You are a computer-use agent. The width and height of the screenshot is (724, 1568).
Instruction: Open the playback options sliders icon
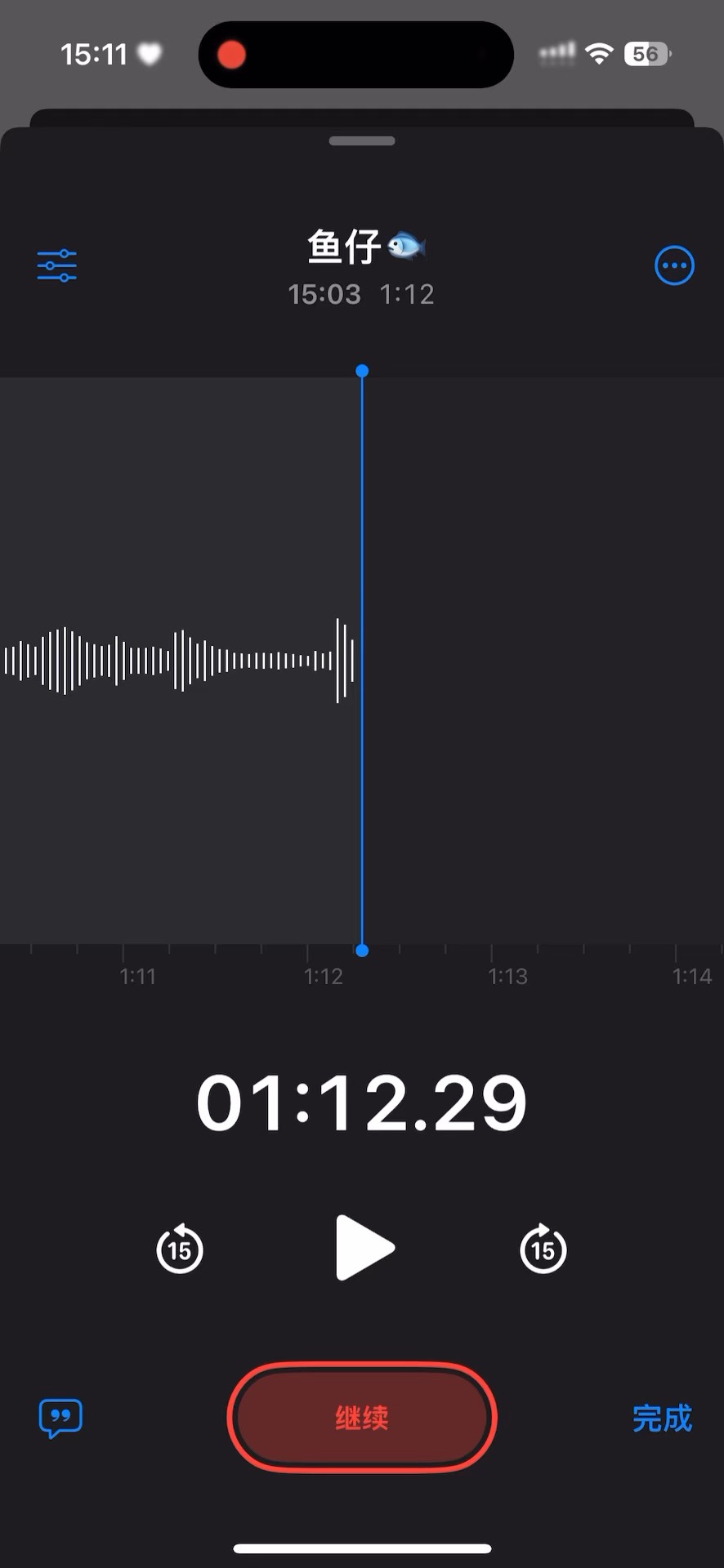point(57,266)
